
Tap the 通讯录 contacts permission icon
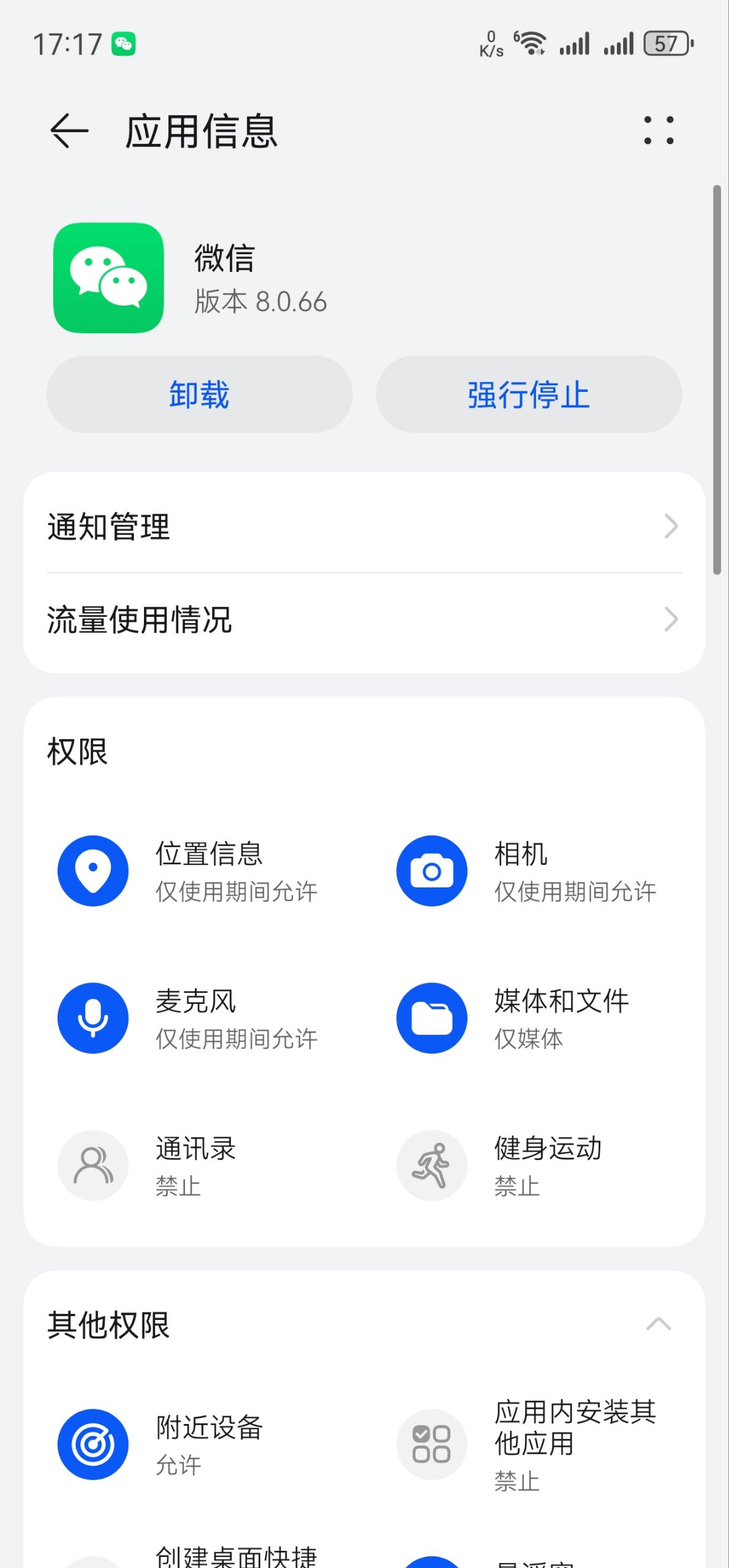point(93,1166)
